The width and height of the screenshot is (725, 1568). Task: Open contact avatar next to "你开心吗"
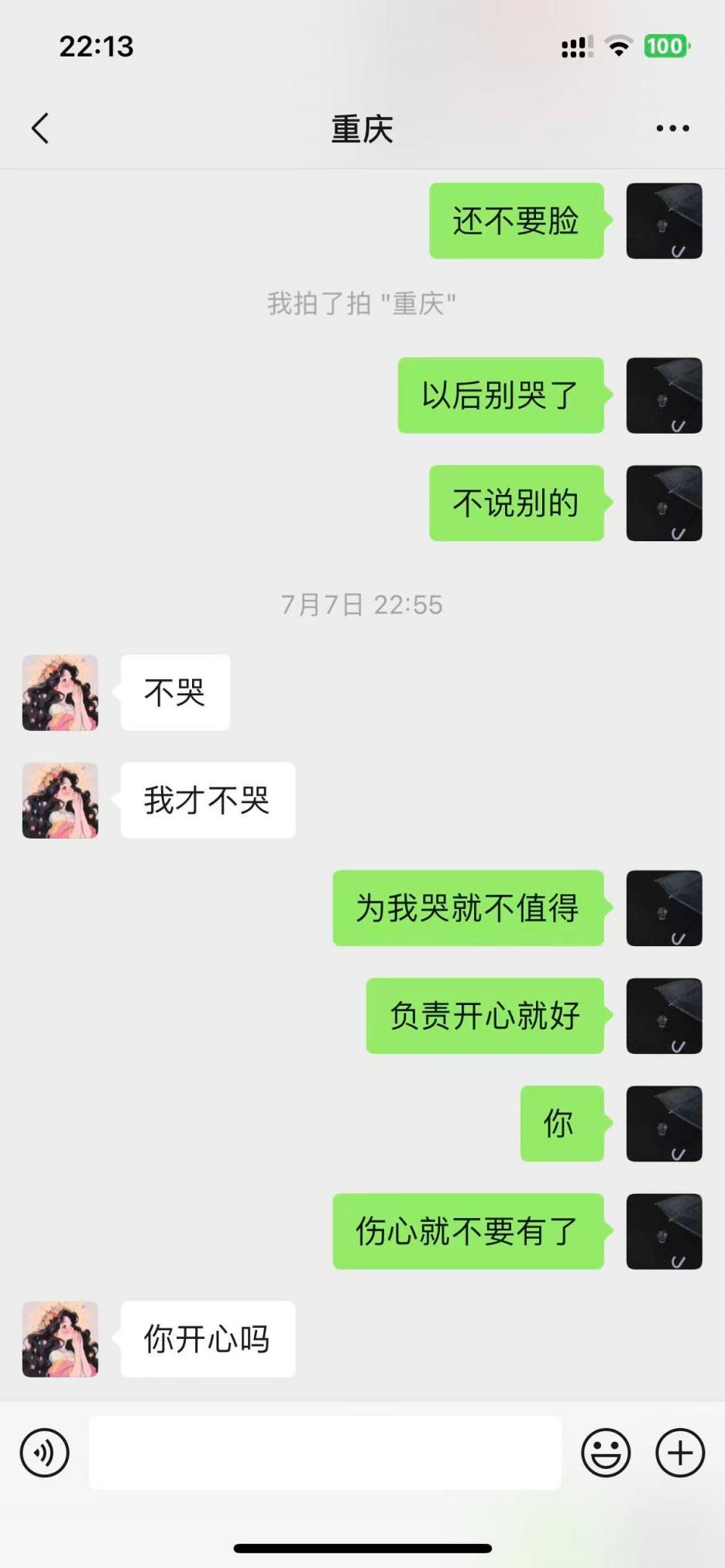click(60, 1339)
